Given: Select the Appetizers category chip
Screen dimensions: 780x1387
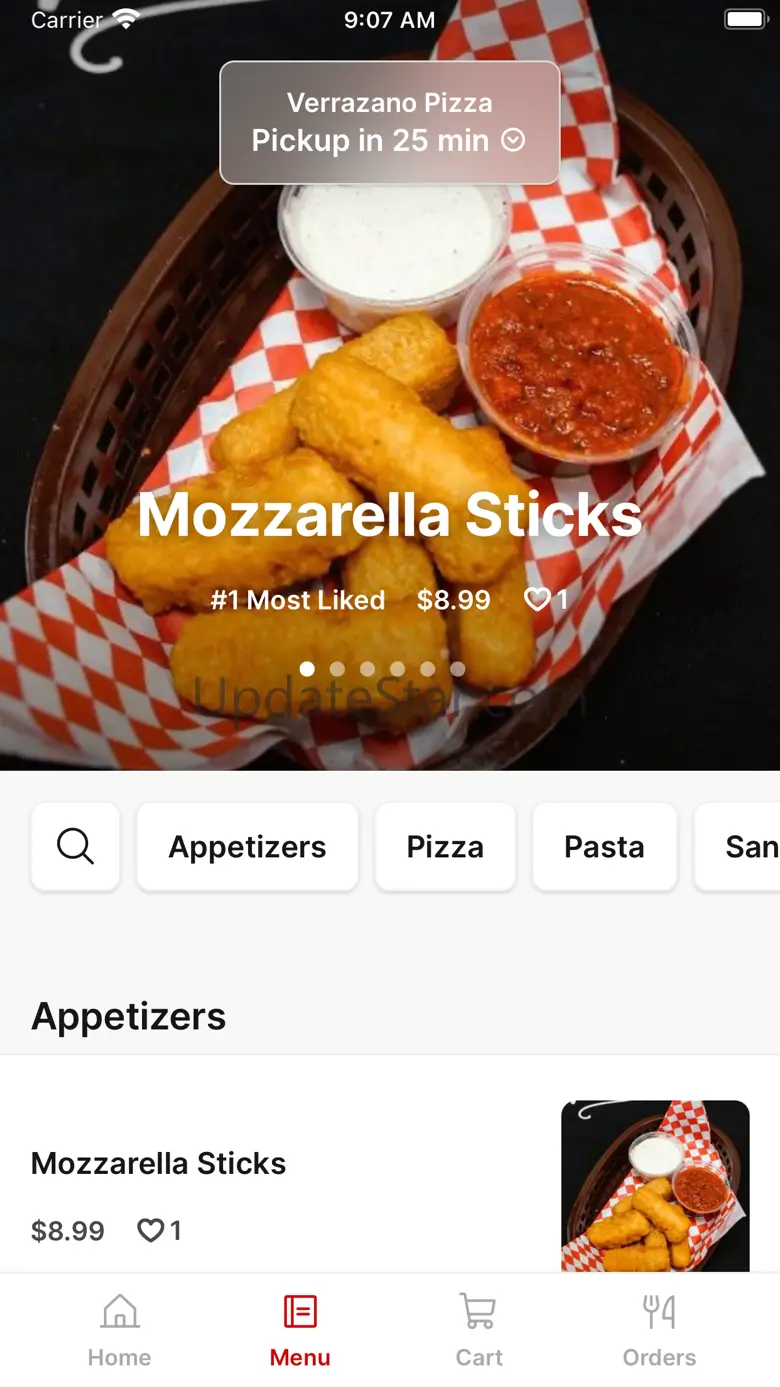Looking at the screenshot, I should 247,847.
